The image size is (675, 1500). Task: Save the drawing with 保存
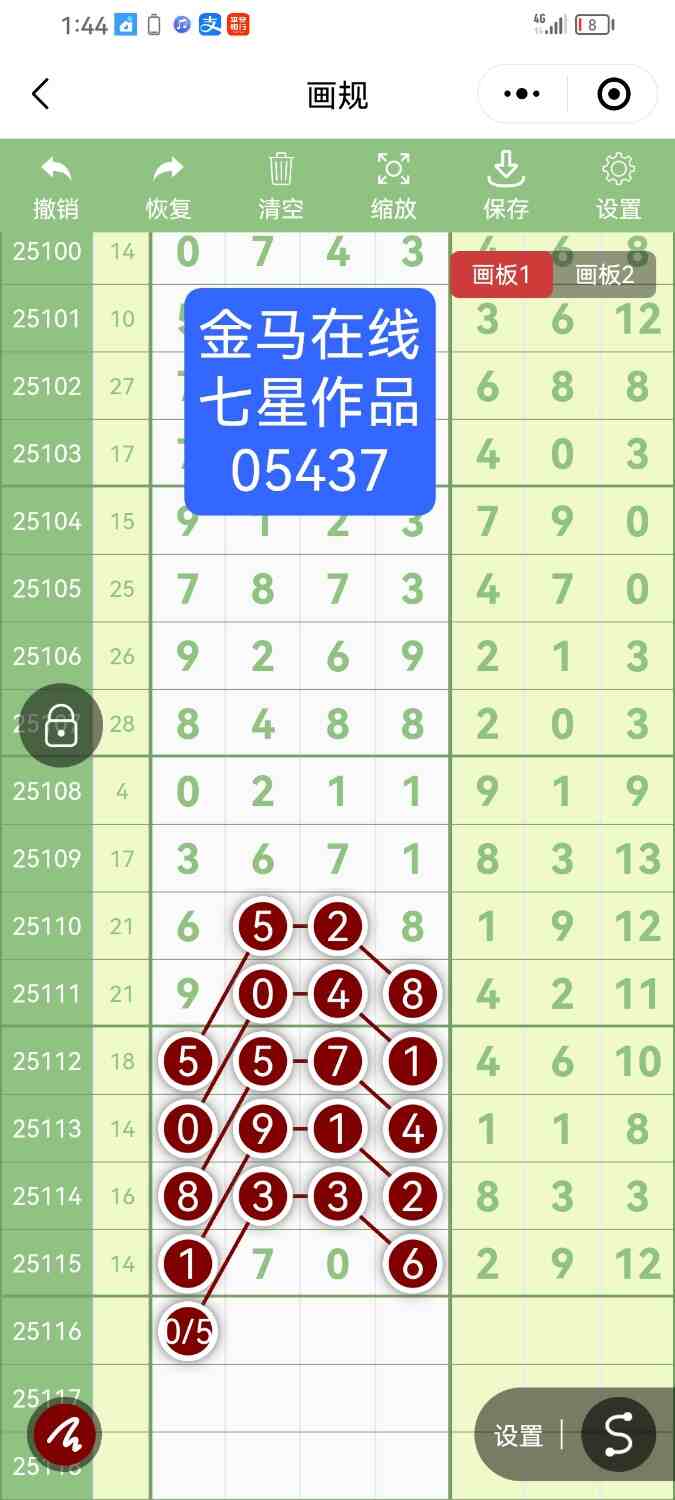coord(506,186)
